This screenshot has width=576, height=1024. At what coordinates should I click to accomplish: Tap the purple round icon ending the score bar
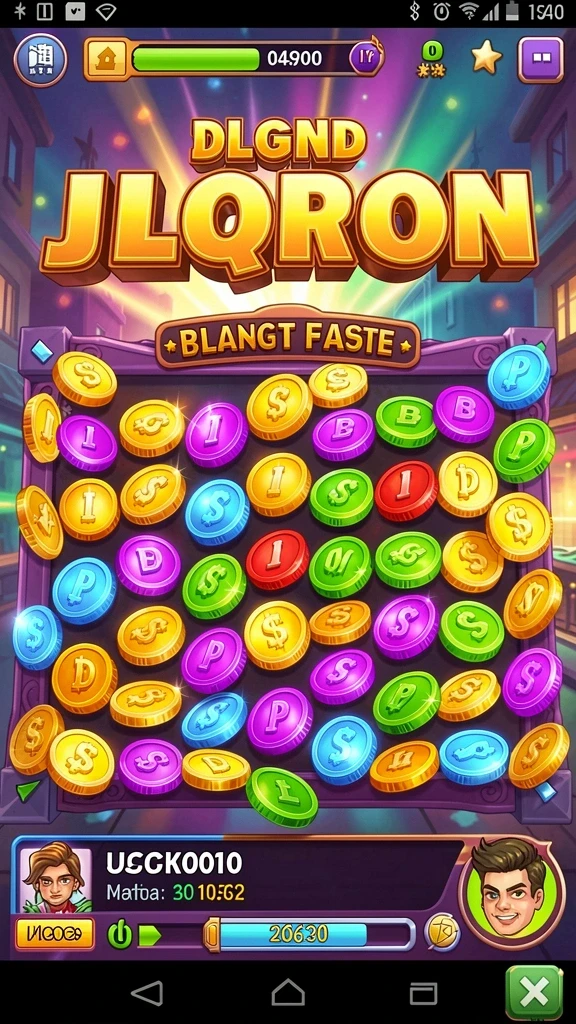coord(366,59)
